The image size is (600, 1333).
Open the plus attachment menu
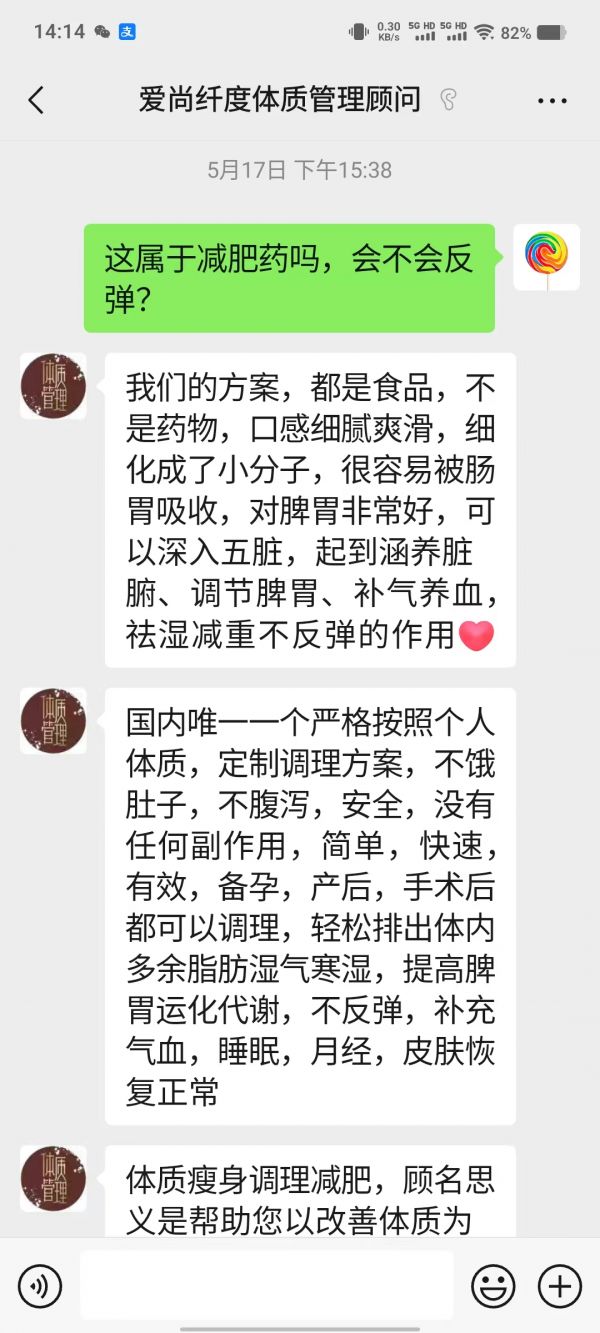[x=559, y=1285]
